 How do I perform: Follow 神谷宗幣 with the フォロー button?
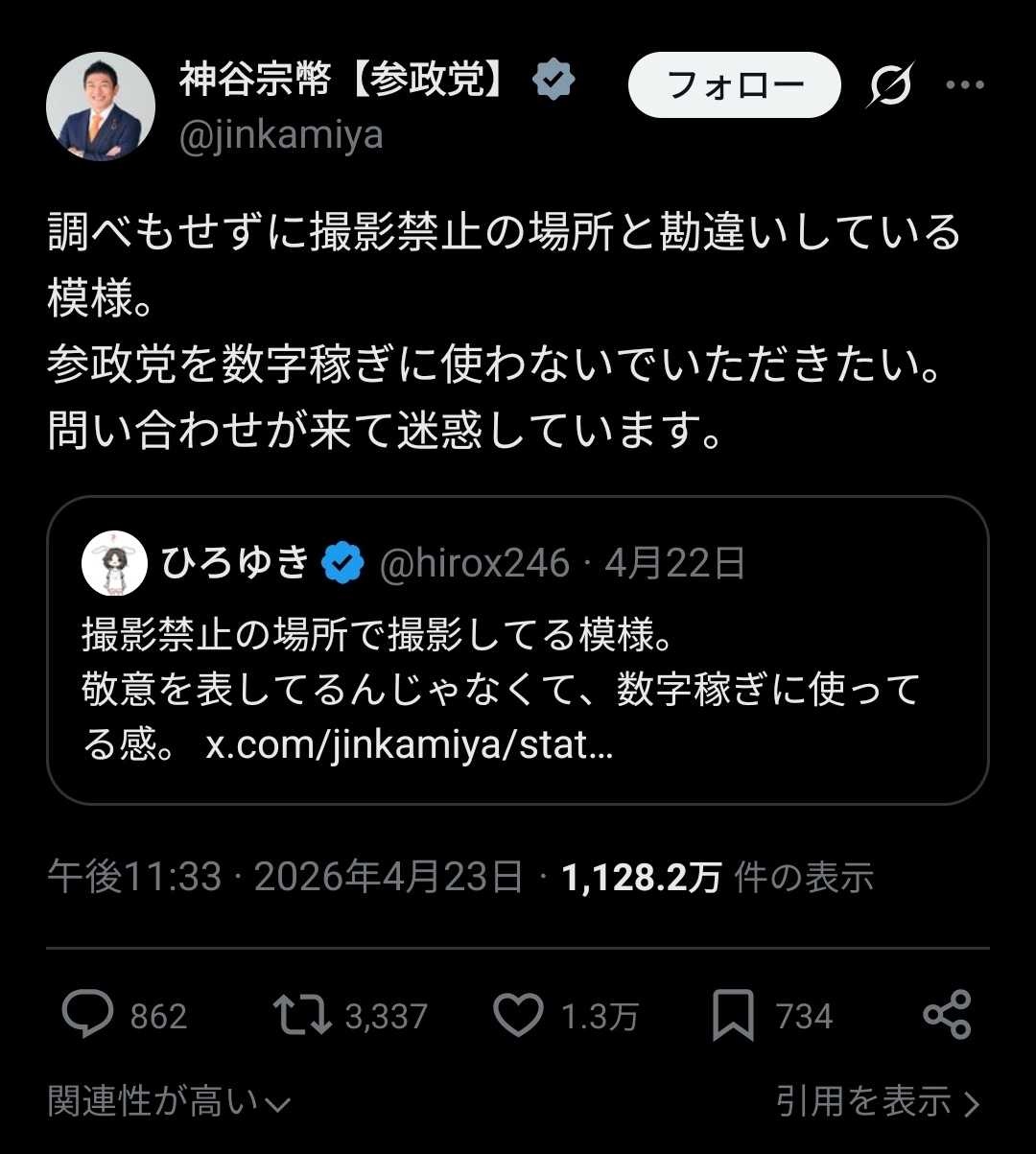(x=734, y=86)
